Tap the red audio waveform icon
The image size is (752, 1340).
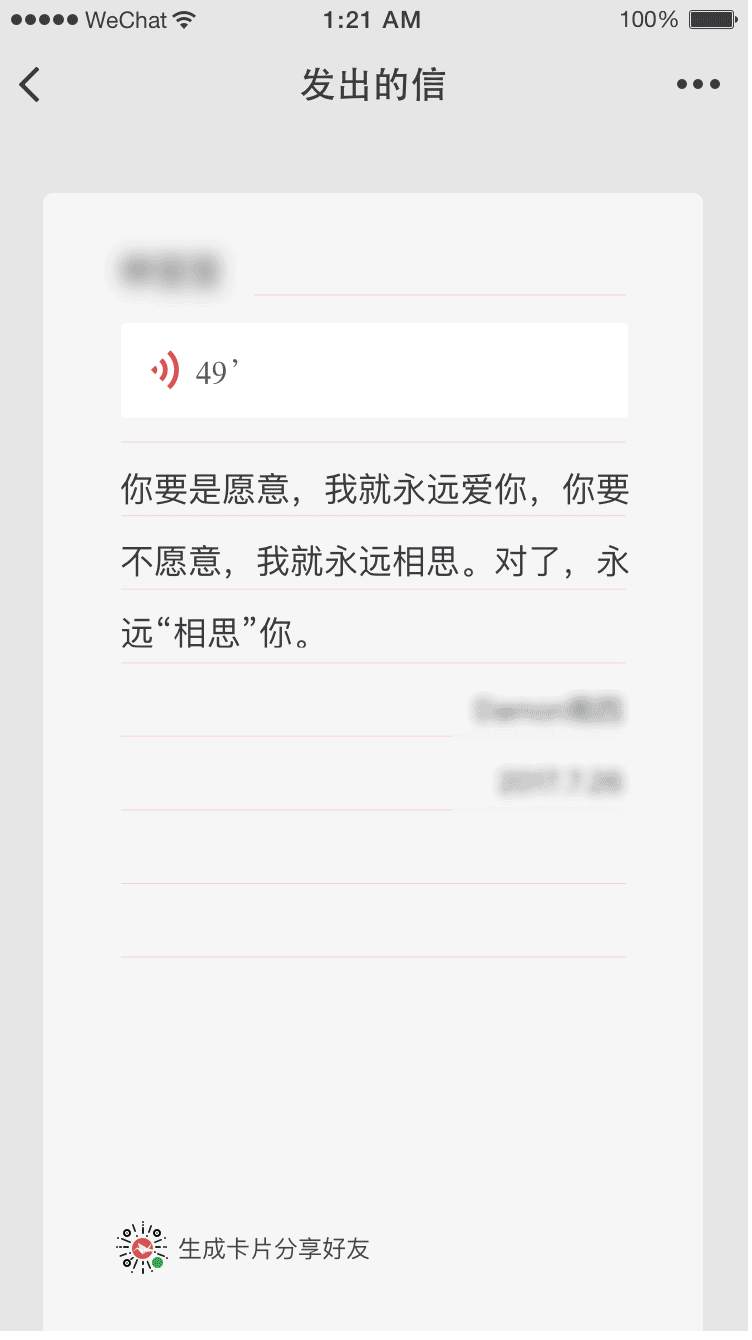[166, 370]
